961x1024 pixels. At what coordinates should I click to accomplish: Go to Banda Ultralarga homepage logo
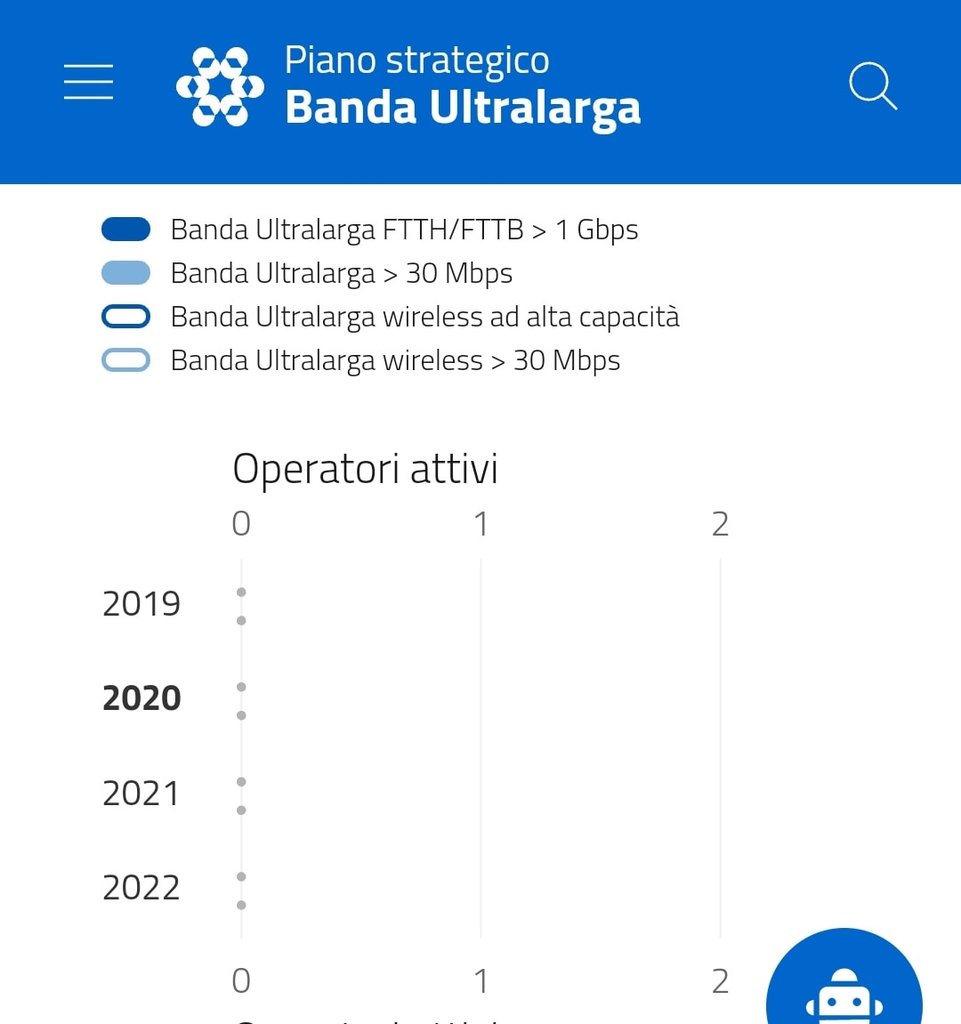[x=408, y=86]
